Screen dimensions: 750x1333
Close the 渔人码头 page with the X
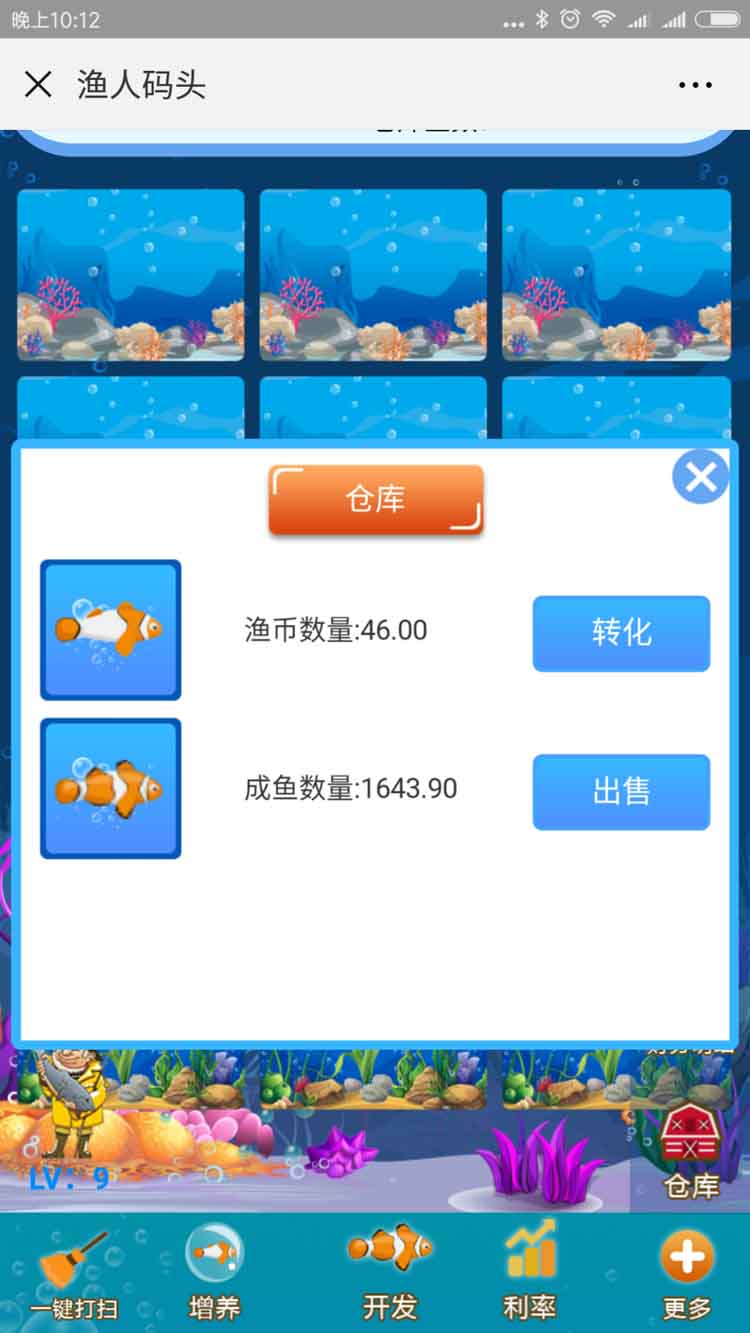tap(38, 85)
